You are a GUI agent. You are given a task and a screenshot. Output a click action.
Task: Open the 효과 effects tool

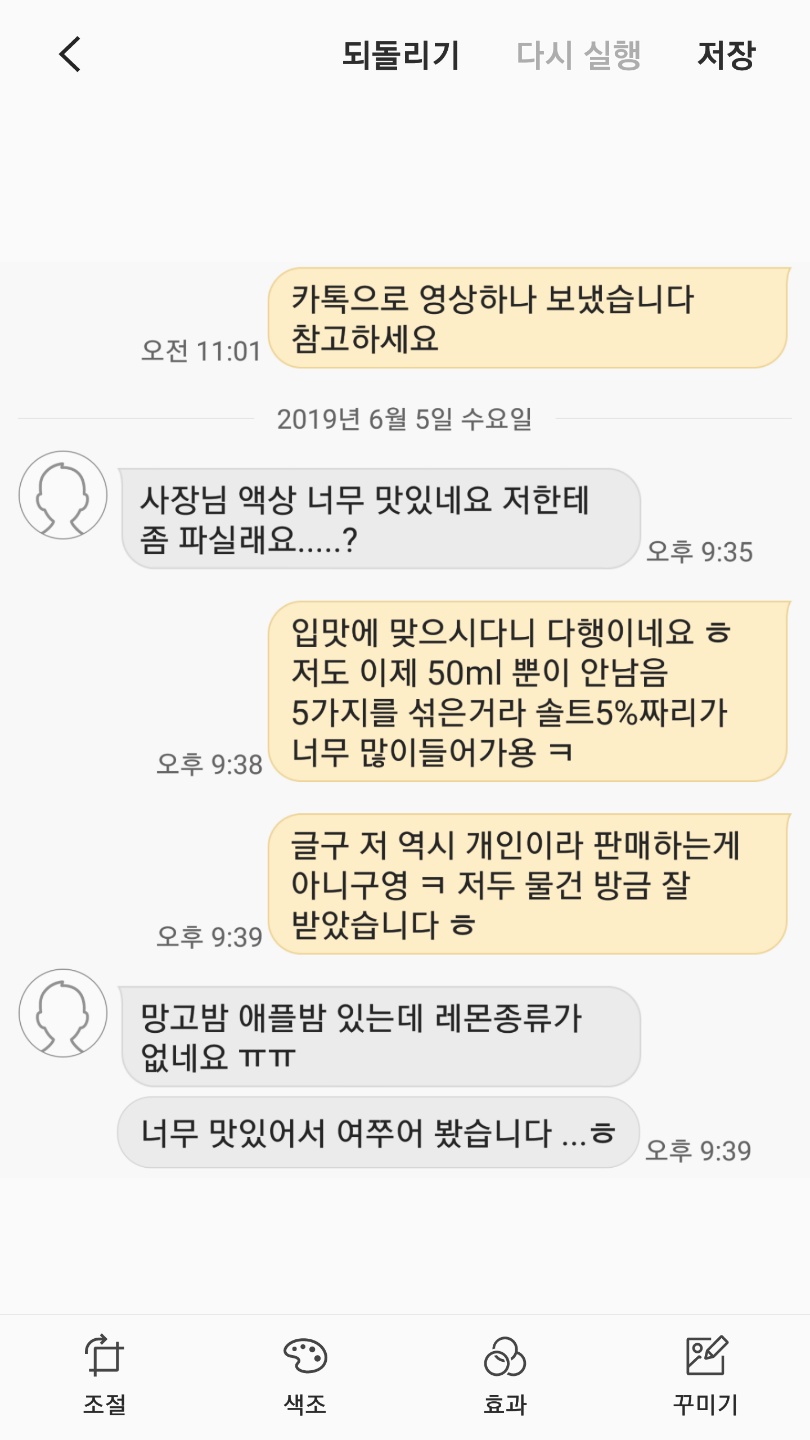(505, 1375)
